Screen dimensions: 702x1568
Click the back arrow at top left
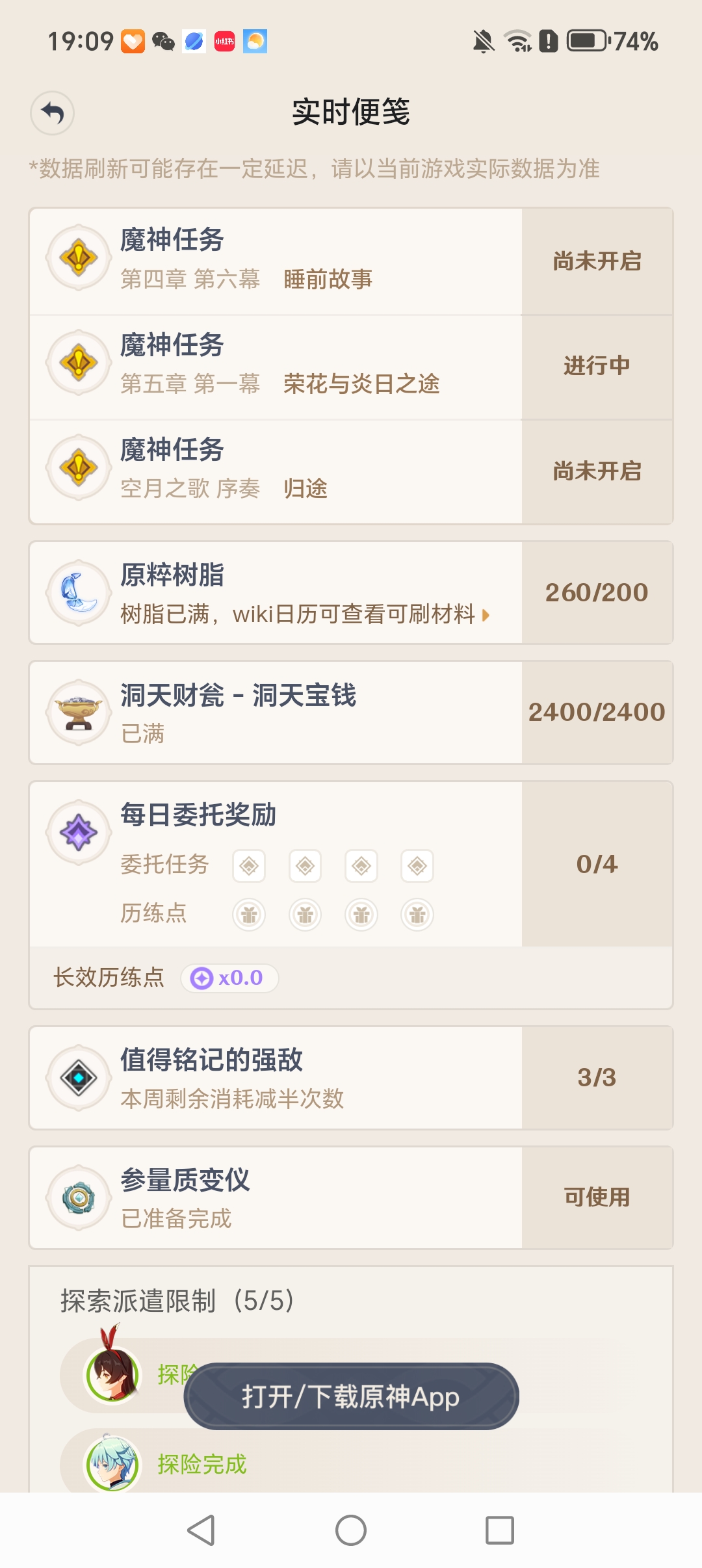53,112
